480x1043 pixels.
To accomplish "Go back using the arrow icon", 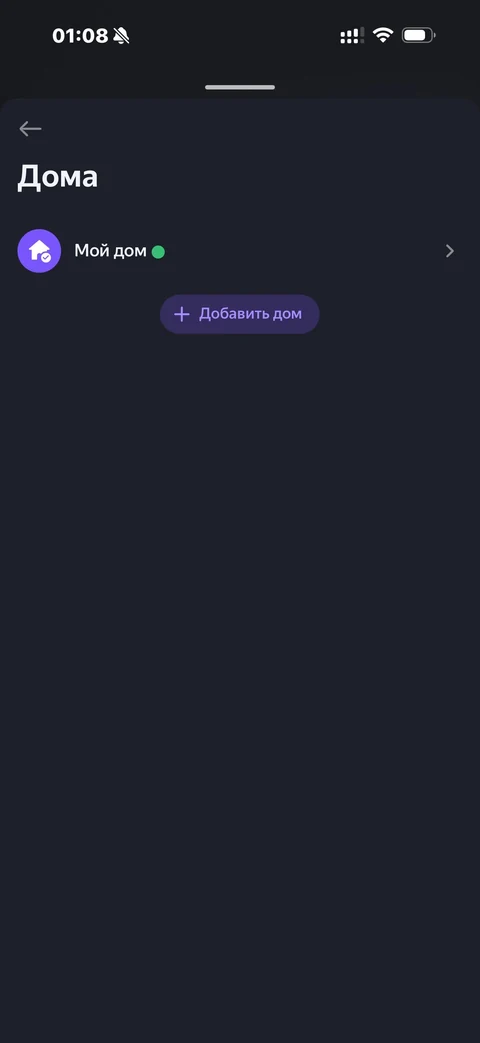I will point(30,128).
